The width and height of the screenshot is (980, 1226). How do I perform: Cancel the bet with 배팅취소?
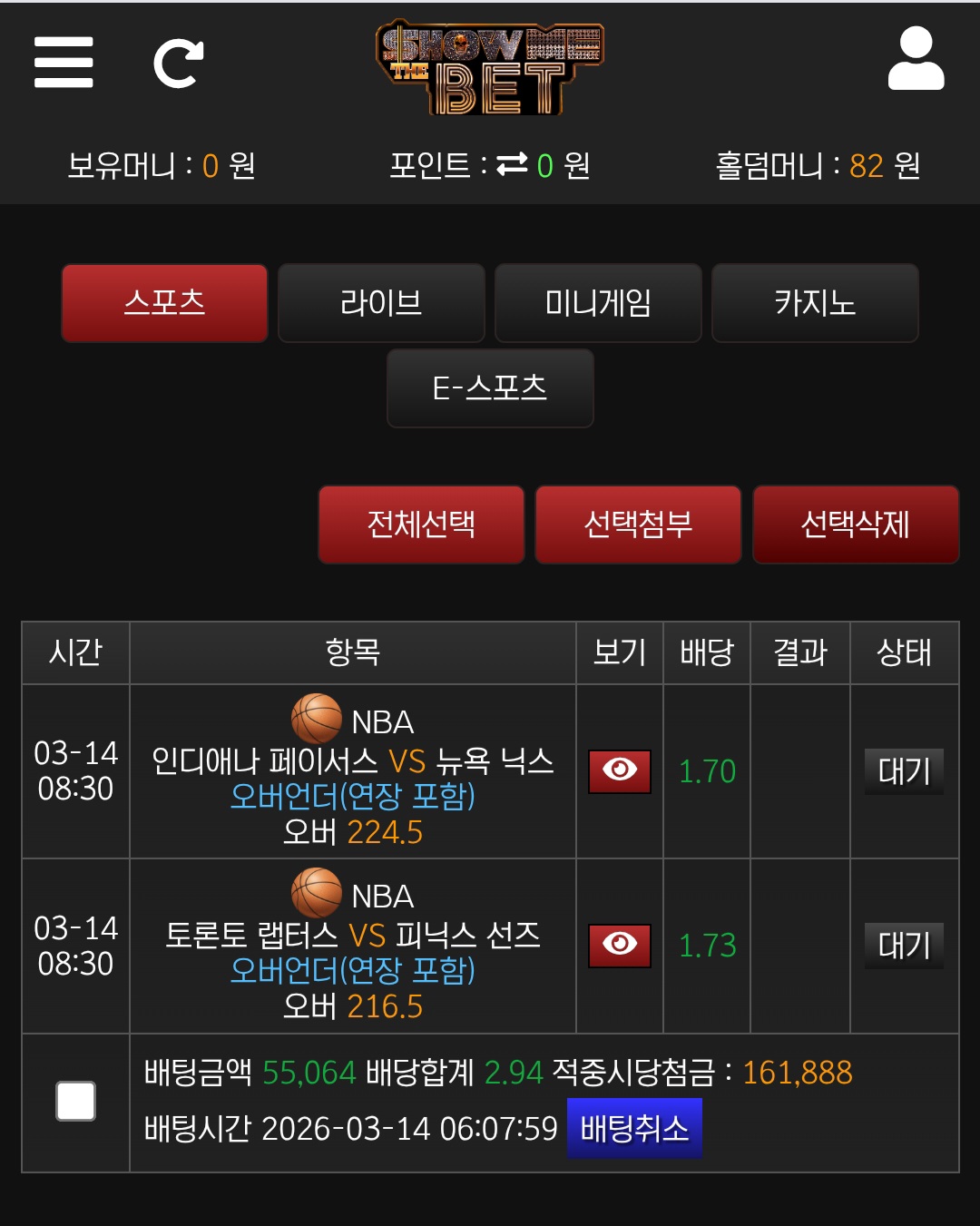634,1129
